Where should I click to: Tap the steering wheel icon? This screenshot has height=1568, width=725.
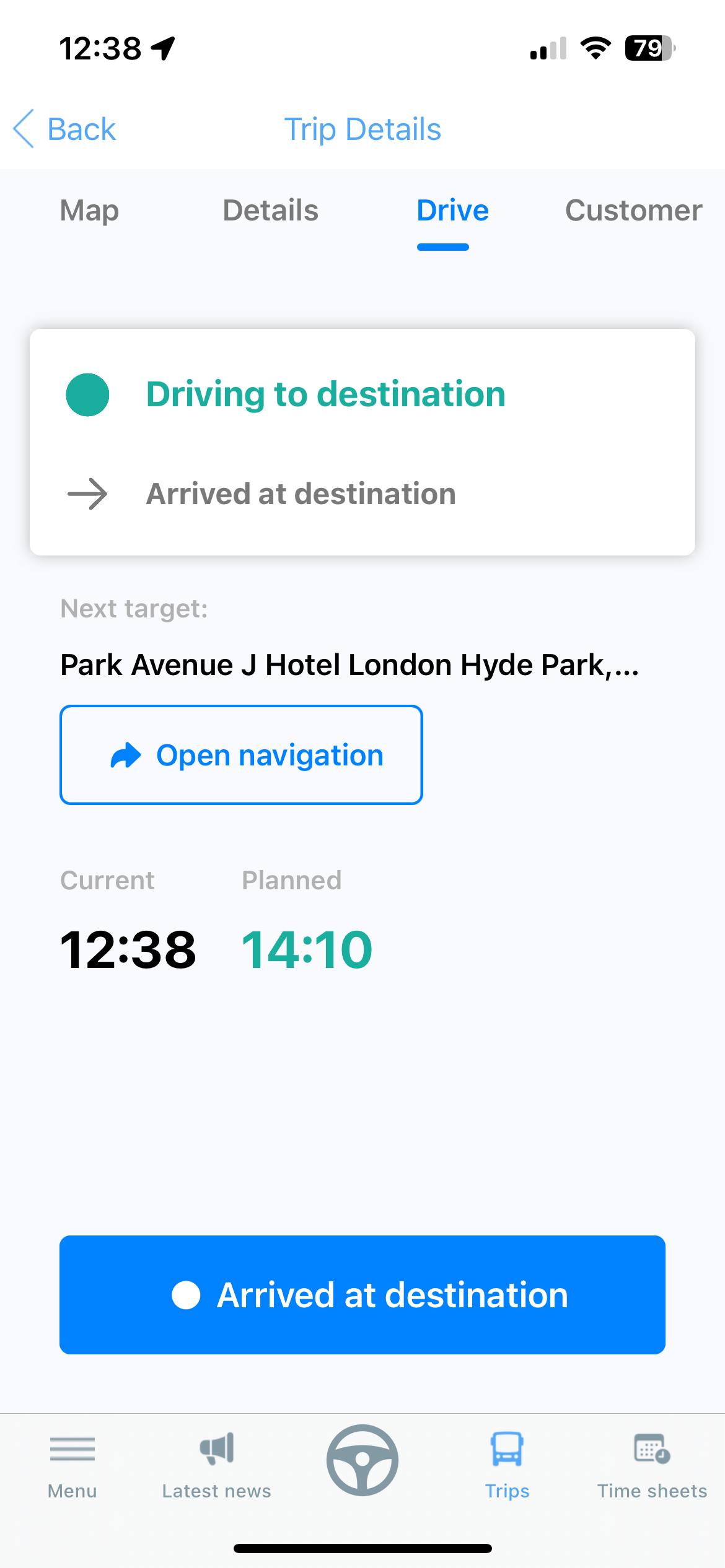(362, 1460)
